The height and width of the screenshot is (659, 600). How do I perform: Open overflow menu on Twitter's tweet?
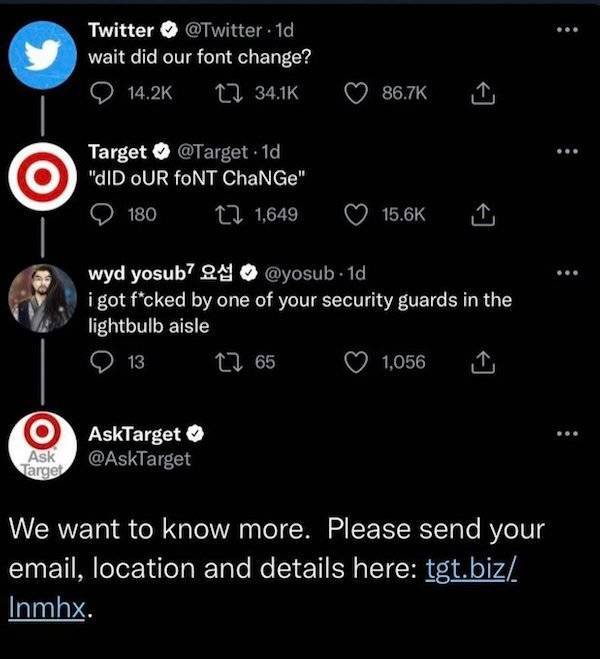pyautogui.click(x=568, y=31)
